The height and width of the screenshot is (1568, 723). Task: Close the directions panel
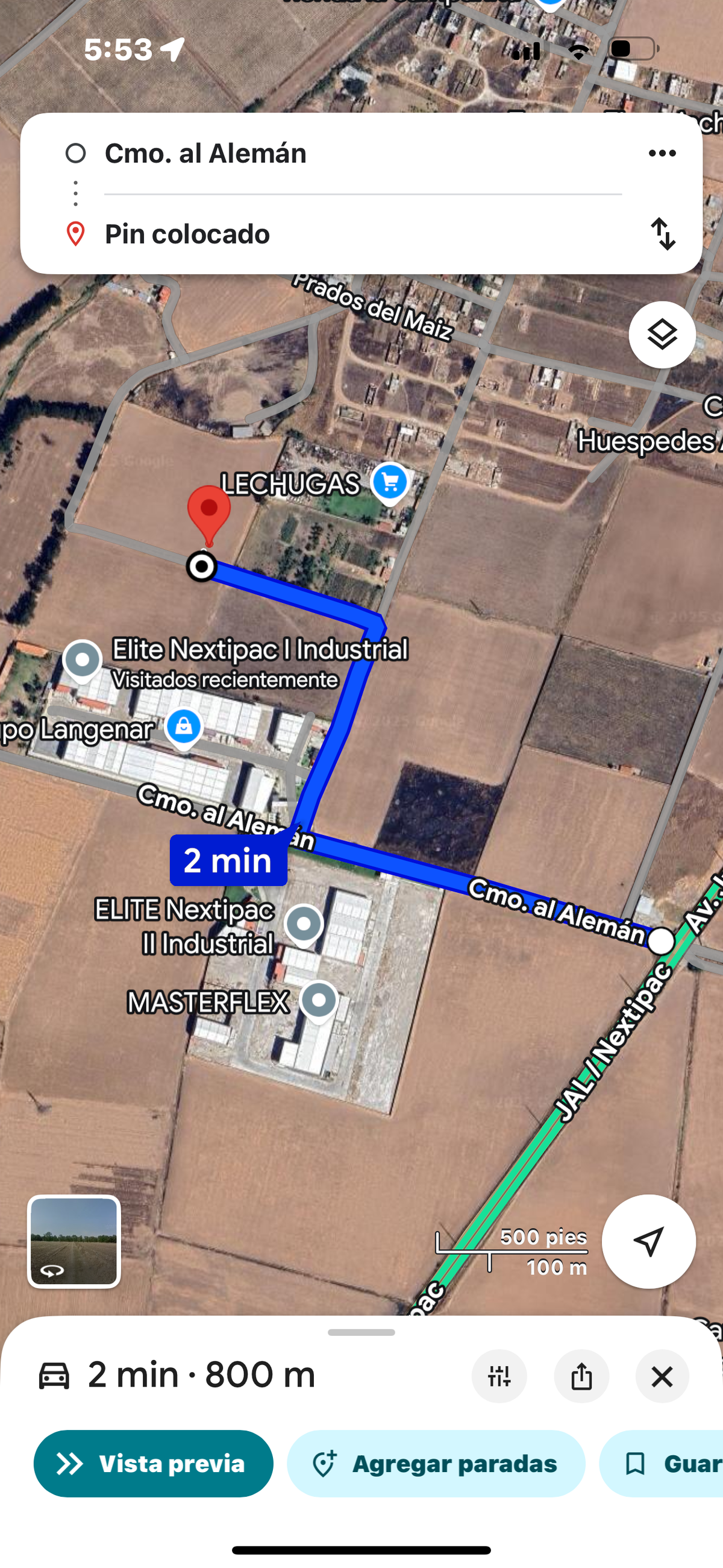[x=662, y=1376]
